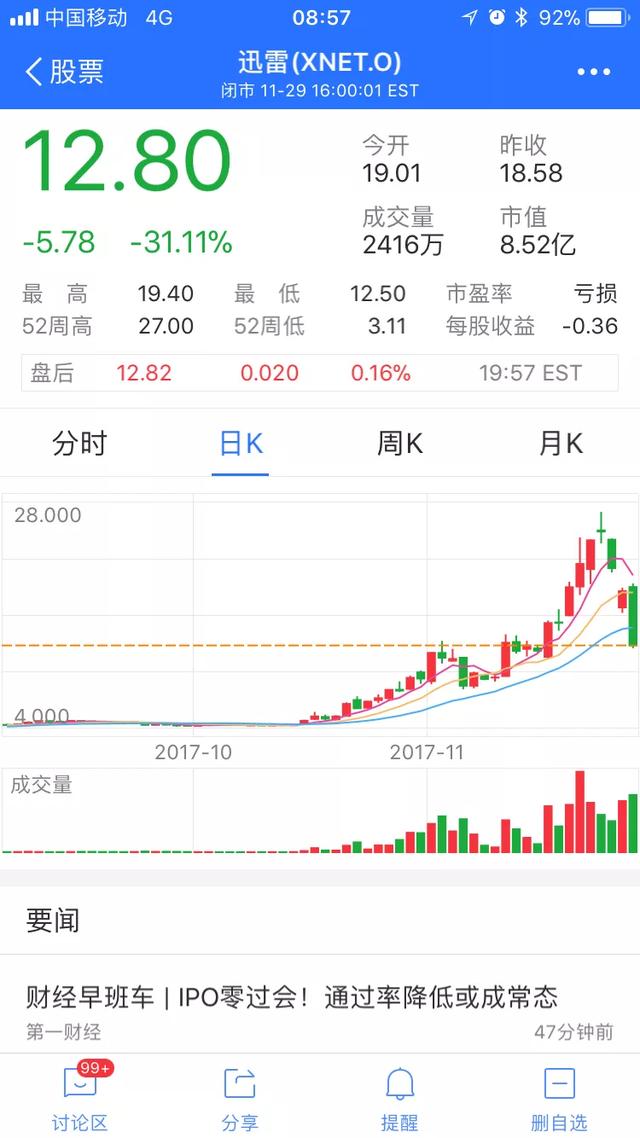Switch to the 周K chart tab
The image size is (640, 1138).
point(400,443)
